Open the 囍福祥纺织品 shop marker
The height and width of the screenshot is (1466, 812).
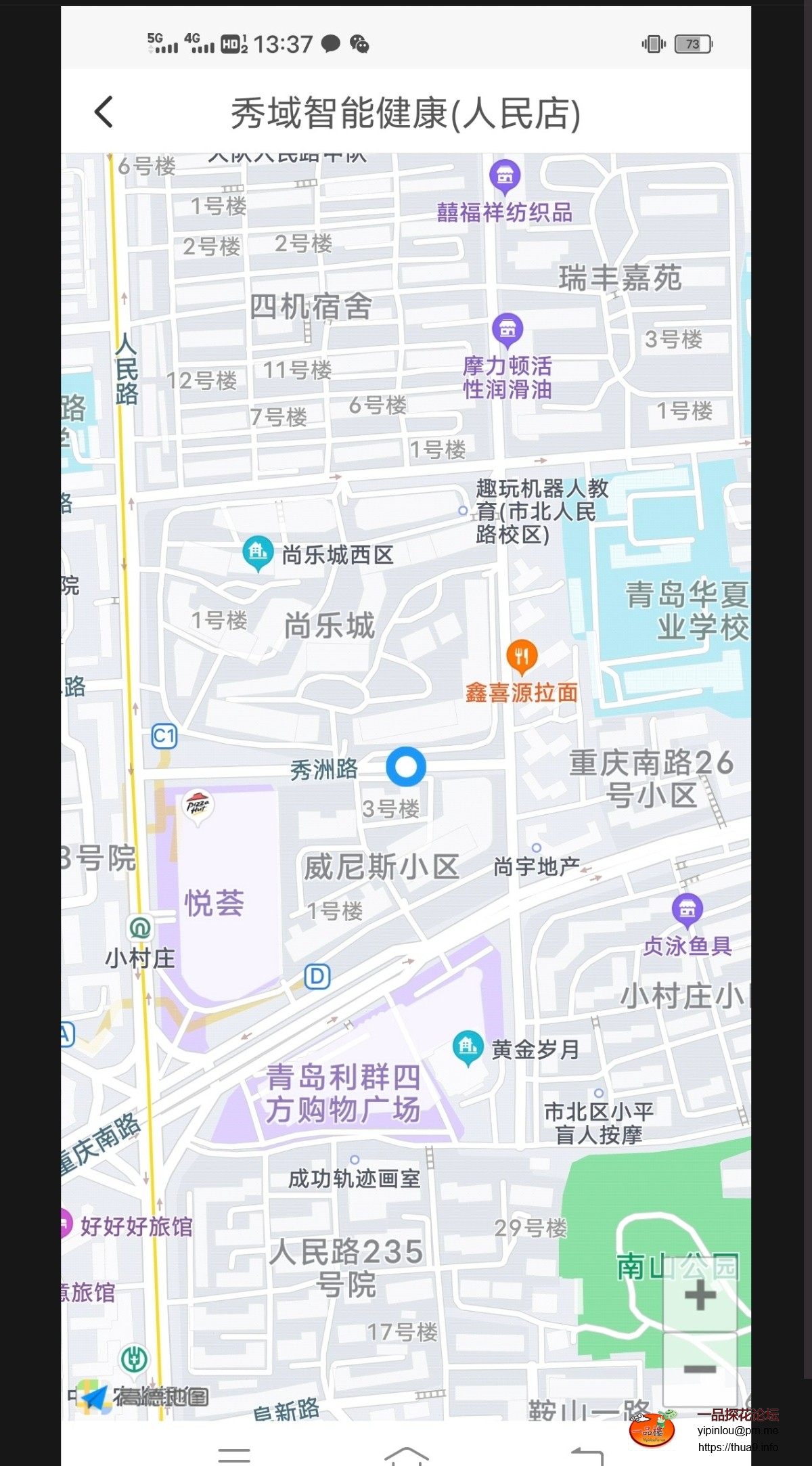(504, 176)
